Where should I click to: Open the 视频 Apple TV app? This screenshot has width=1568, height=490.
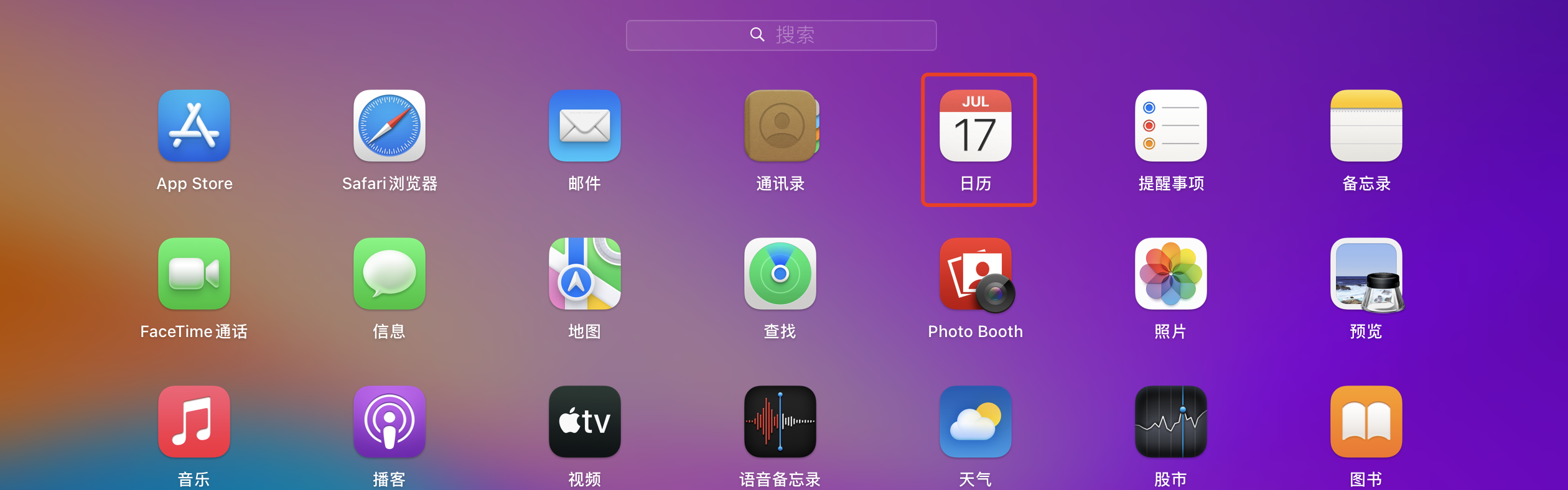tap(584, 422)
